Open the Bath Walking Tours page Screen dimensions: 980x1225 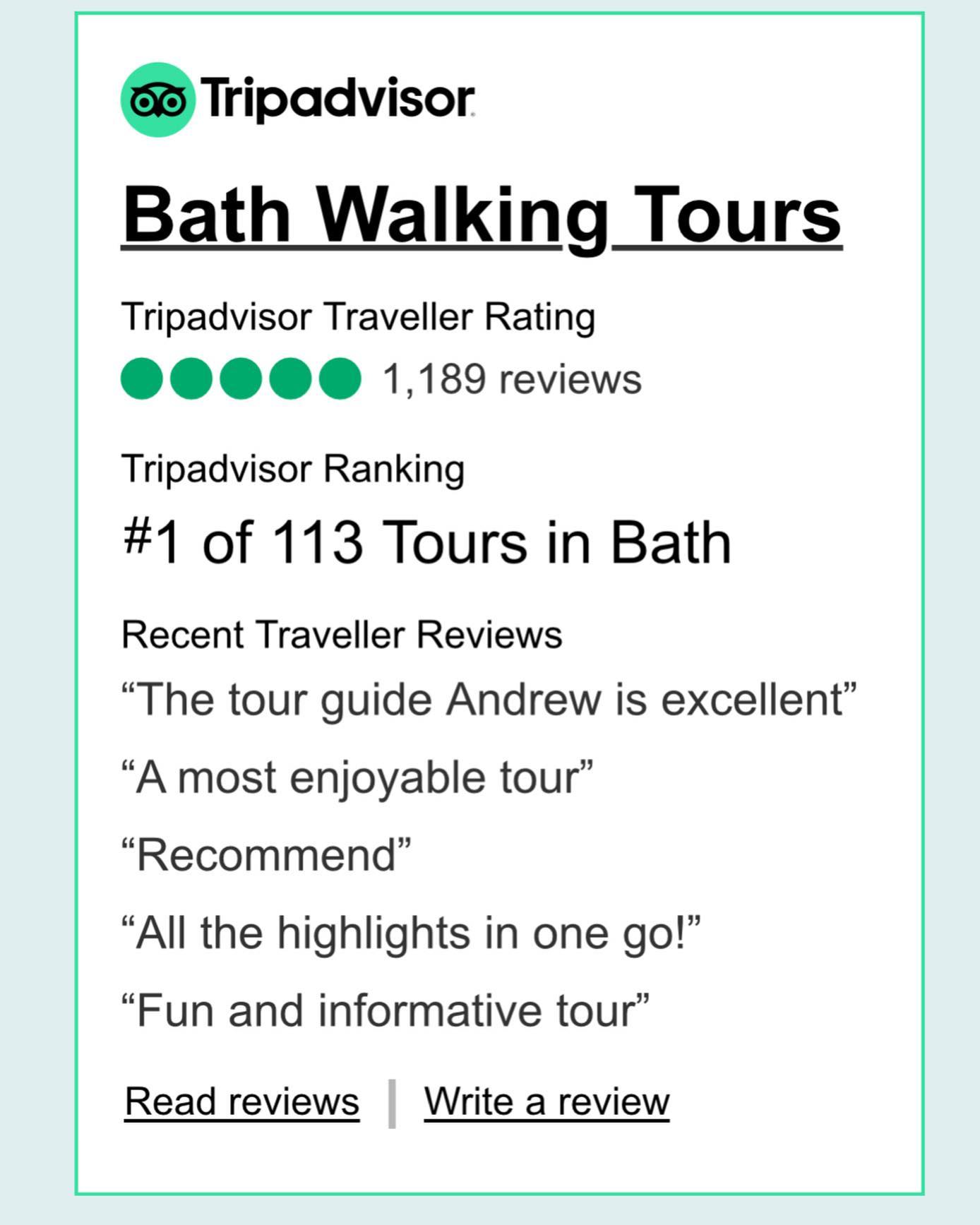[482, 216]
